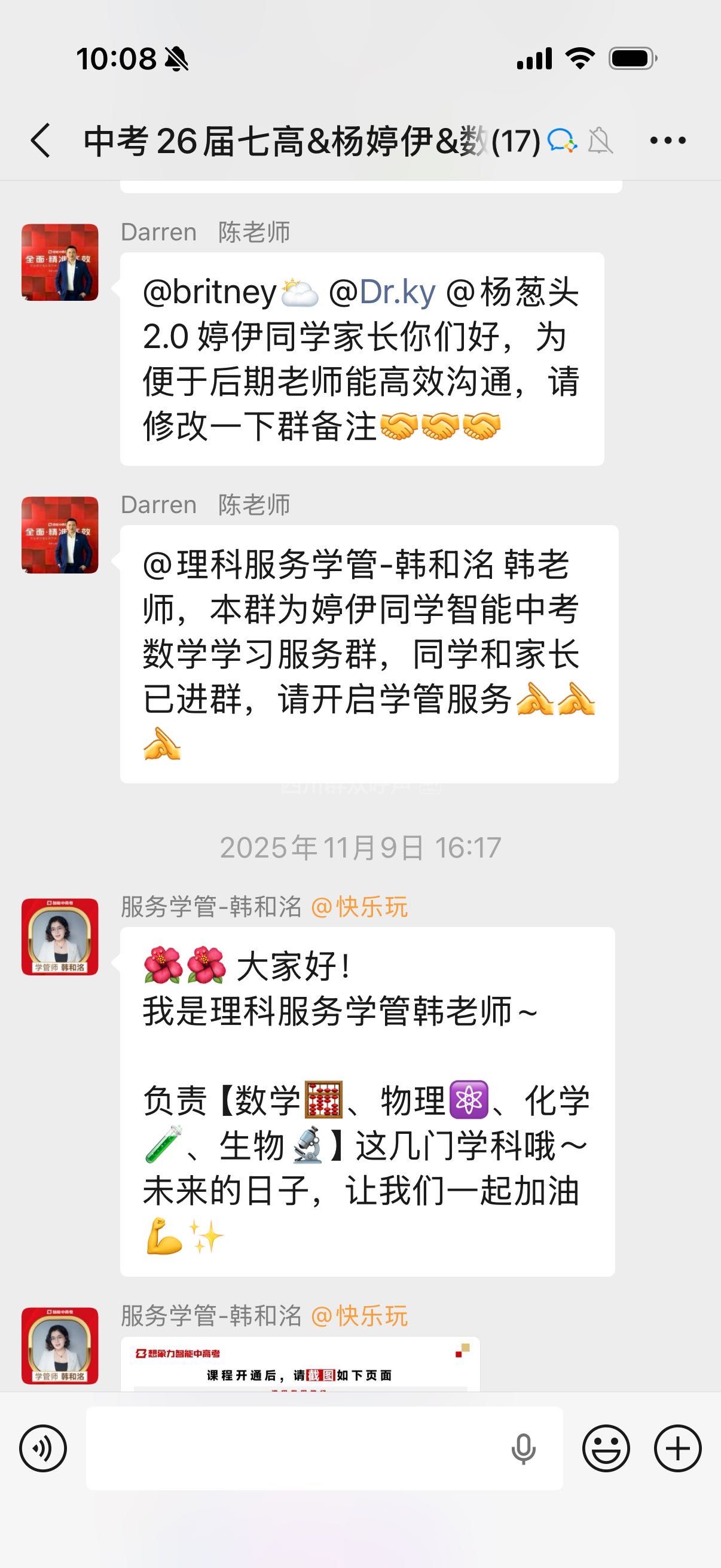The image size is (721, 1568).
Task: Open Darren's avatar on the @britney message
Action: coord(60,263)
